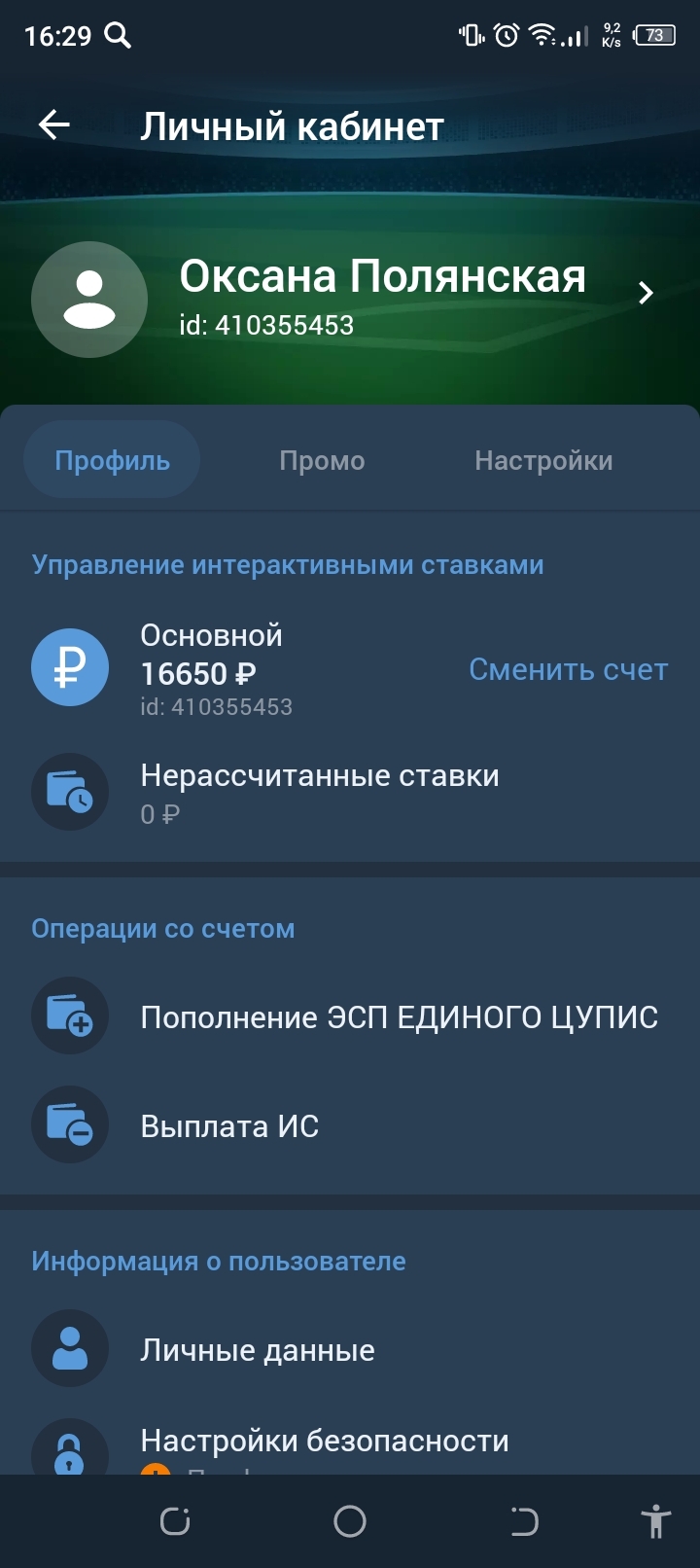Open Настройки безопасности
Viewport: 700px width, 1568px height.
[324, 1441]
